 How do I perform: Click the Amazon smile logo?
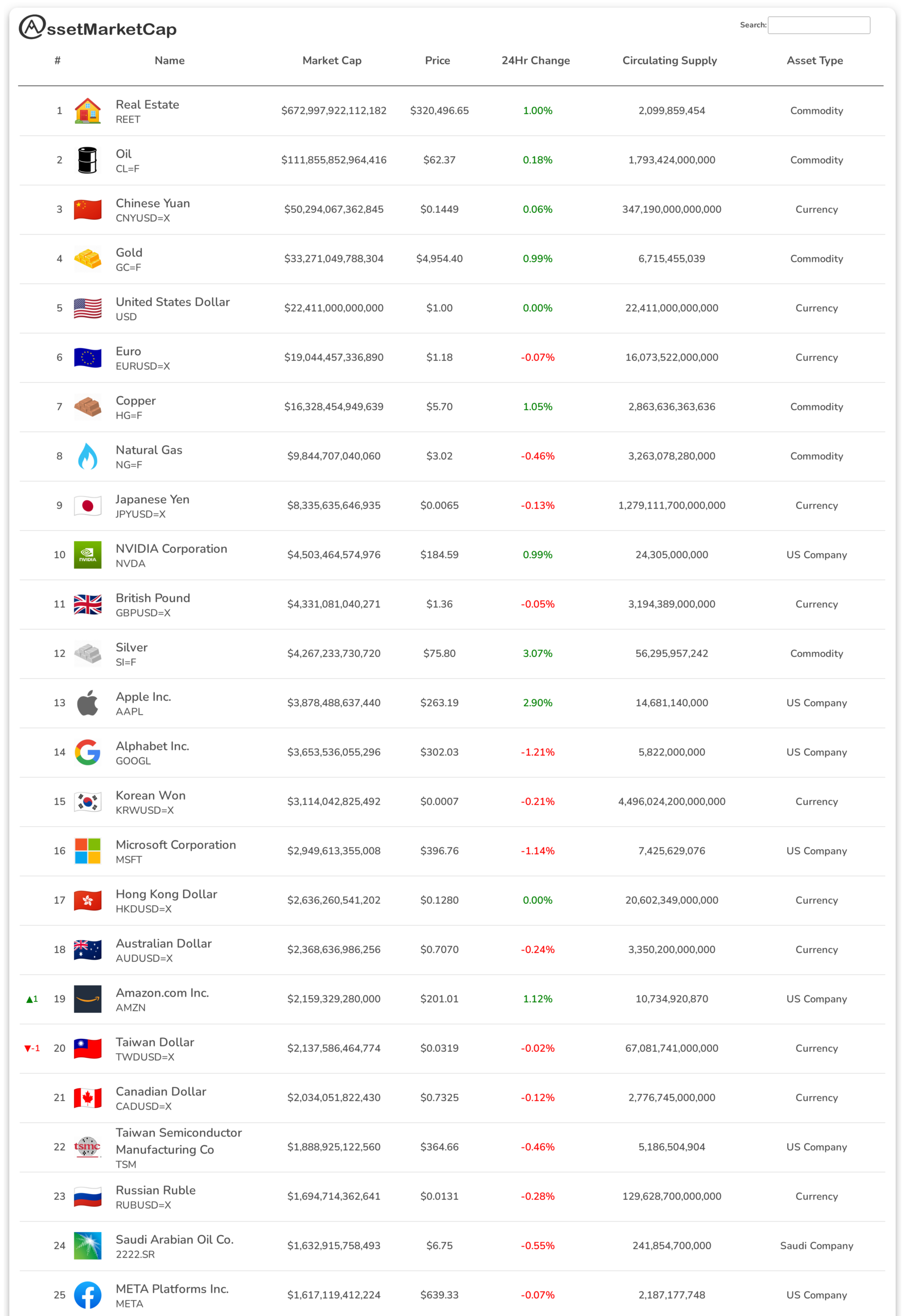coord(87,999)
